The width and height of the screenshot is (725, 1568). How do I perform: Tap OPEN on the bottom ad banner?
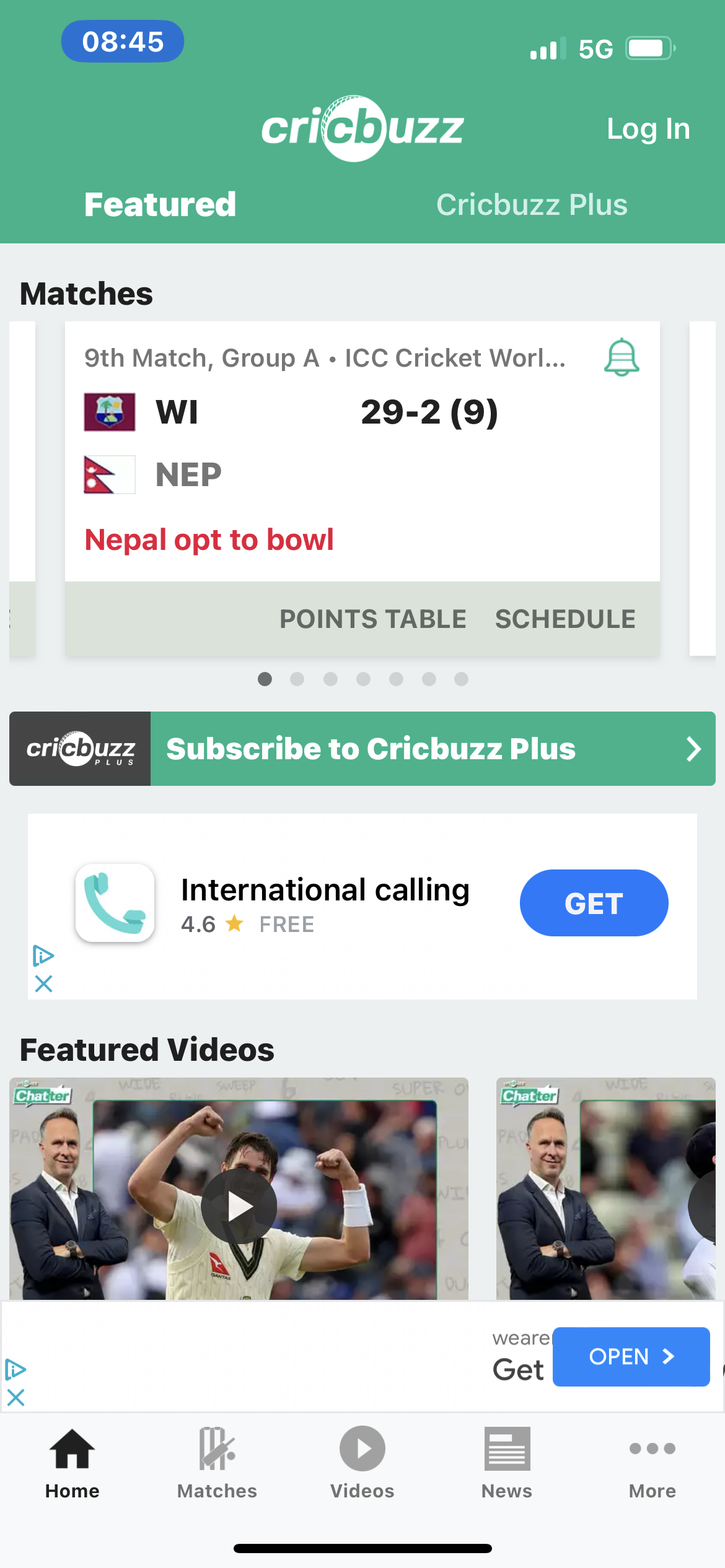point(630,1357)
